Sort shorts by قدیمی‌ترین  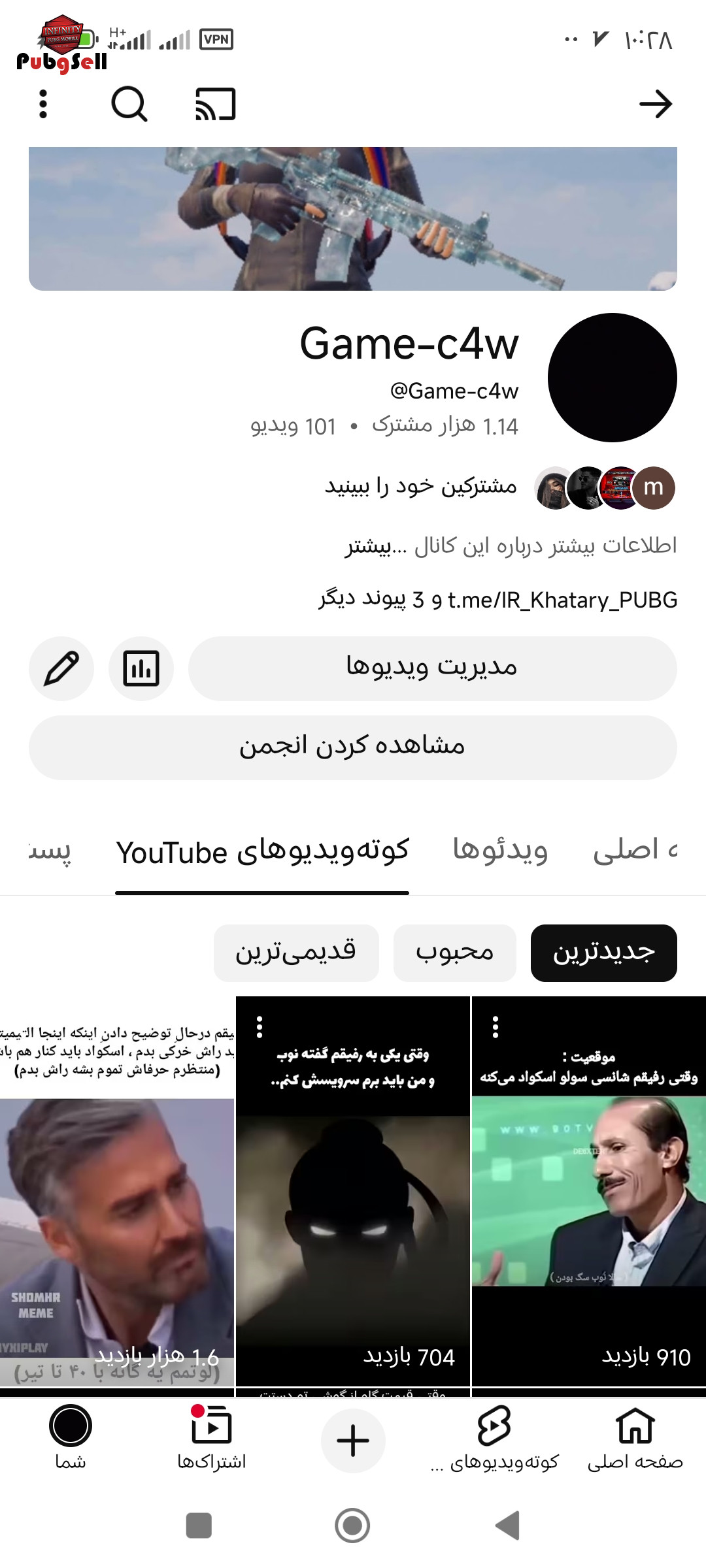(x=296, y=953)
